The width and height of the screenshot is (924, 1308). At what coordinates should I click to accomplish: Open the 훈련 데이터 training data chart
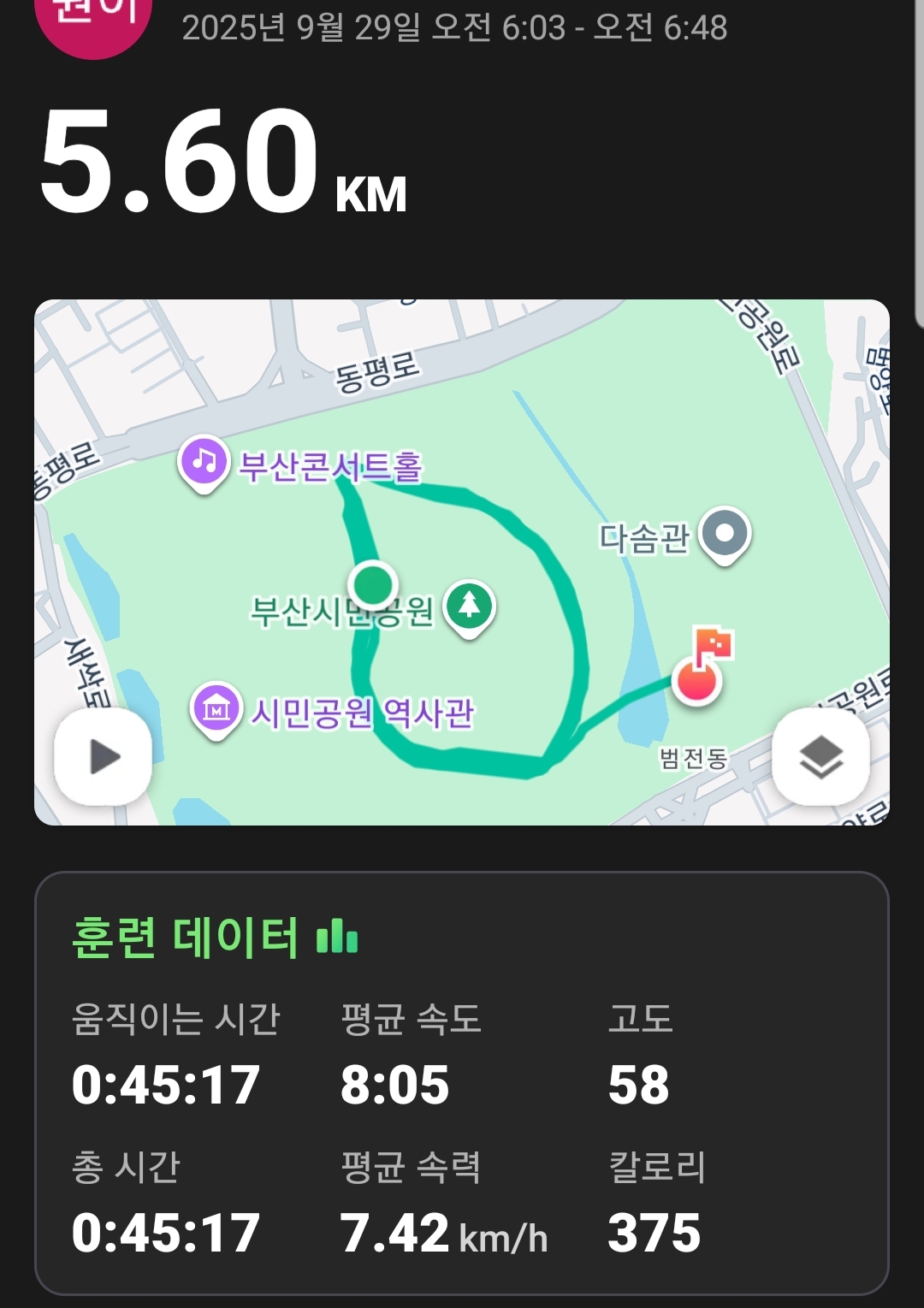pos(337,937)
